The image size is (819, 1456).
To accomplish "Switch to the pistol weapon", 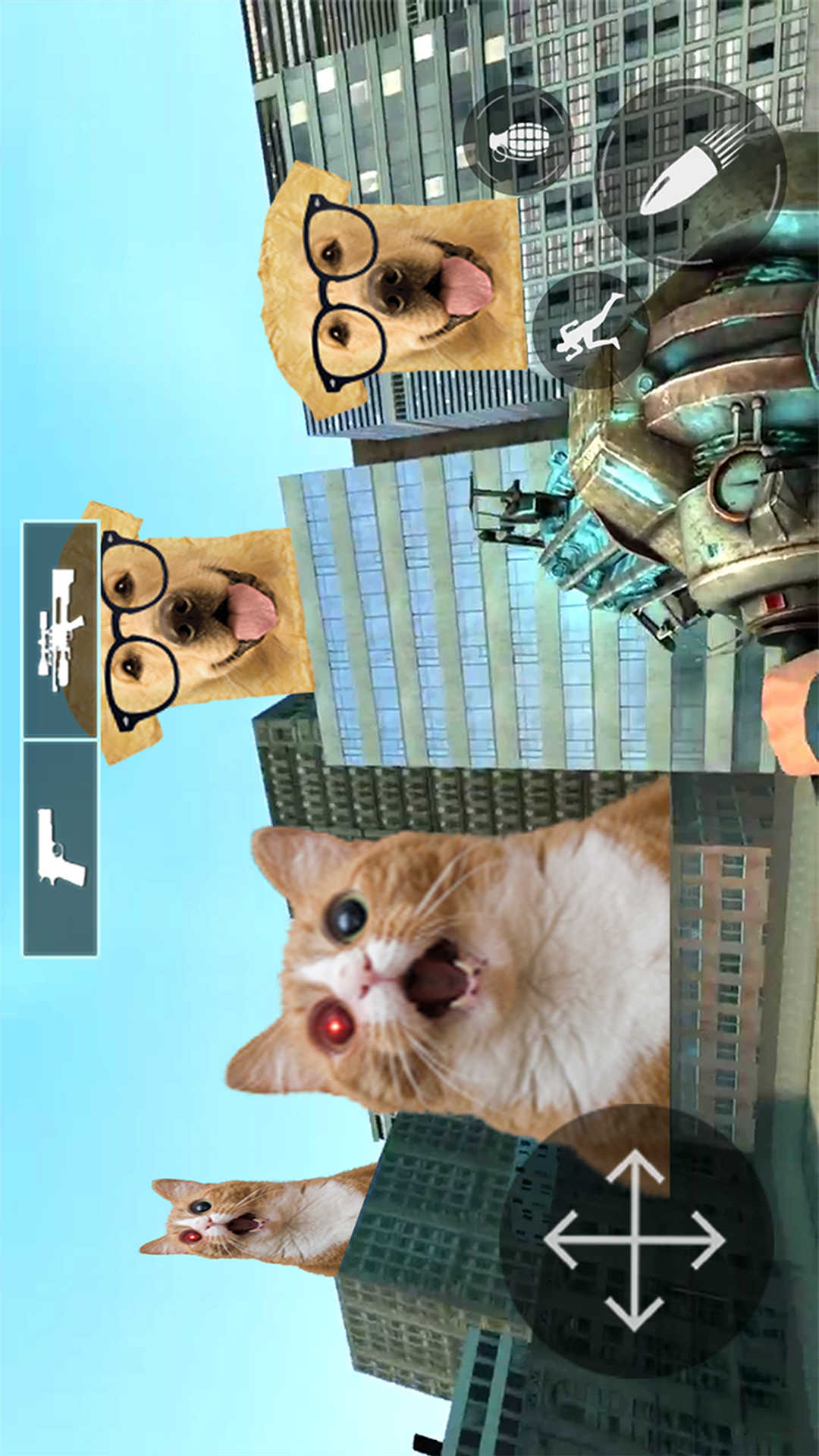I will pyautogui.click(x=61, y=848).
